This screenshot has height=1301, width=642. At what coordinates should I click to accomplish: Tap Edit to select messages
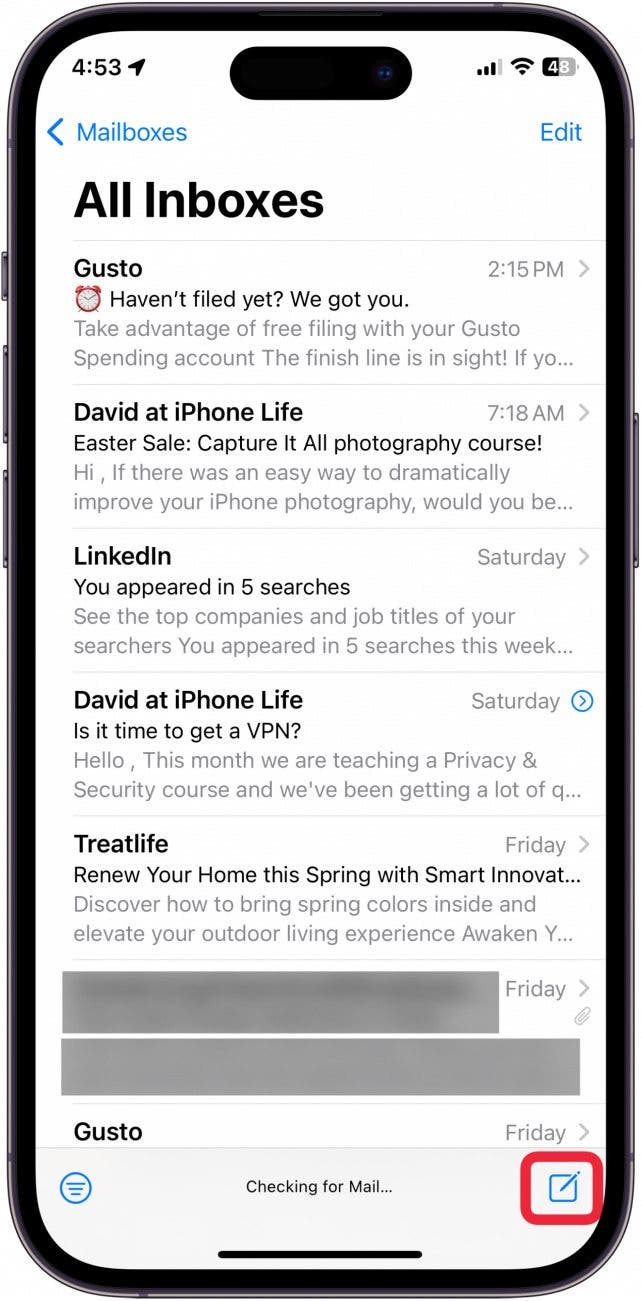pyautogui.click(x=560, y=132)
